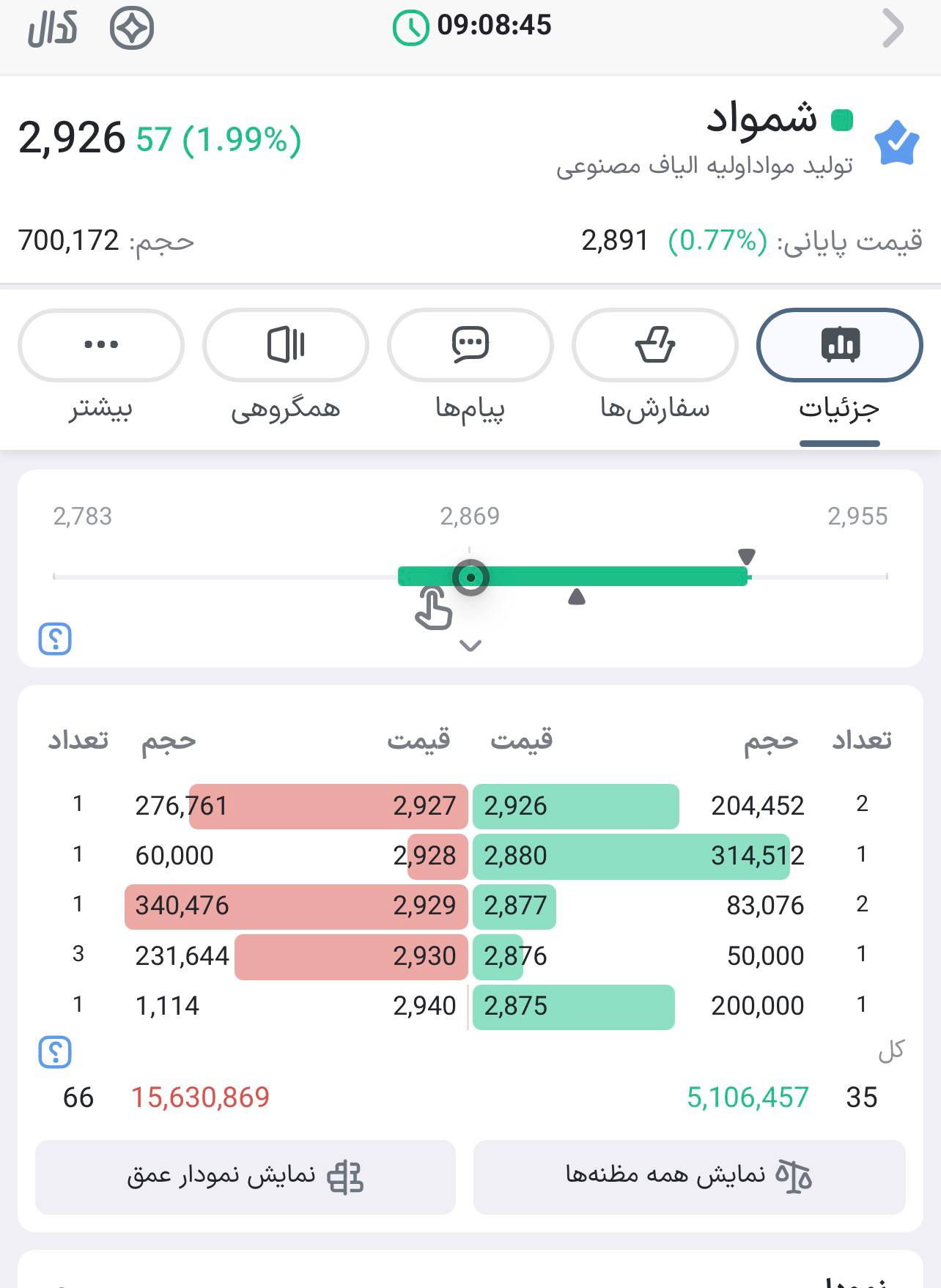Tap نمایش نمودار عمق to show depth chart
The image size is (941, 1288).
(245, 1177)
